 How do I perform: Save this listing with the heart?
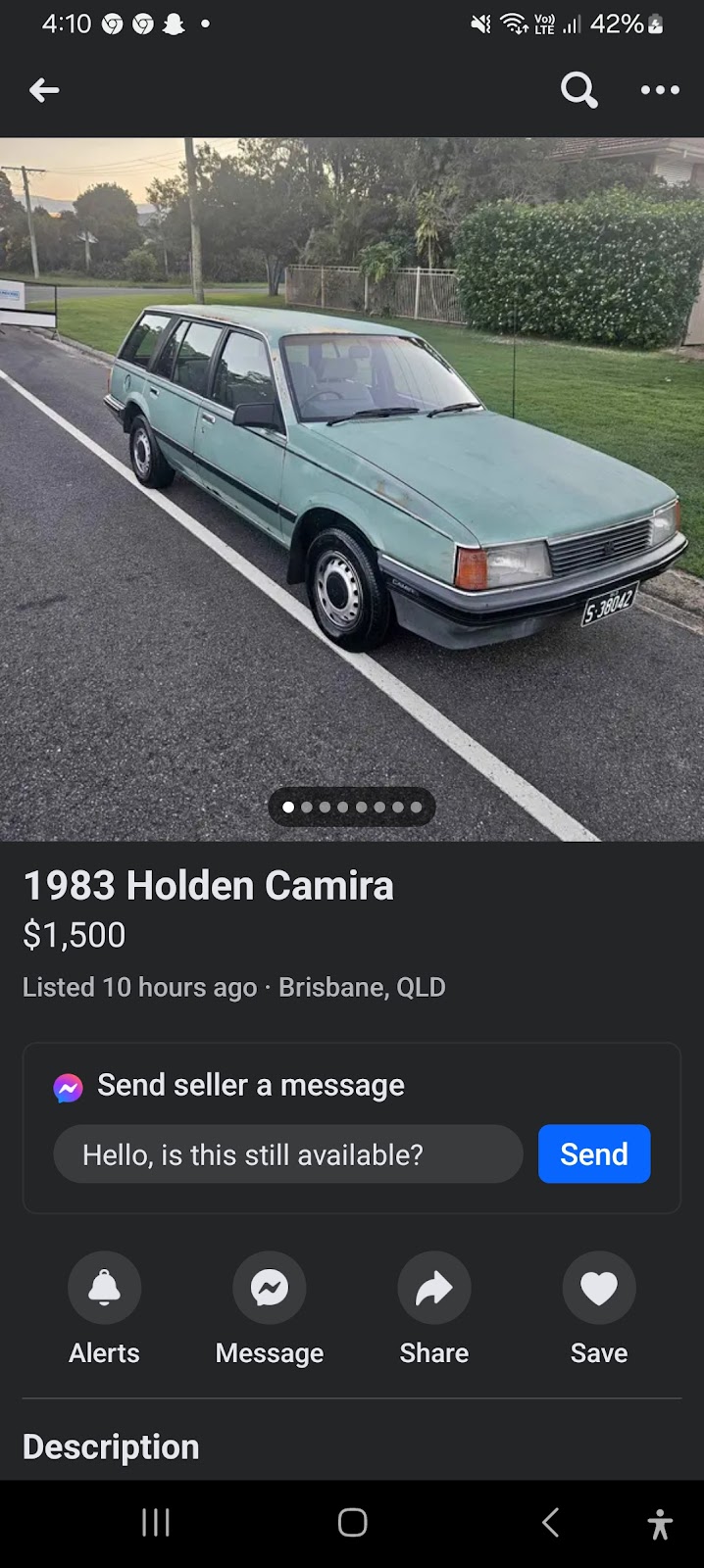(x=599, y=1288)
